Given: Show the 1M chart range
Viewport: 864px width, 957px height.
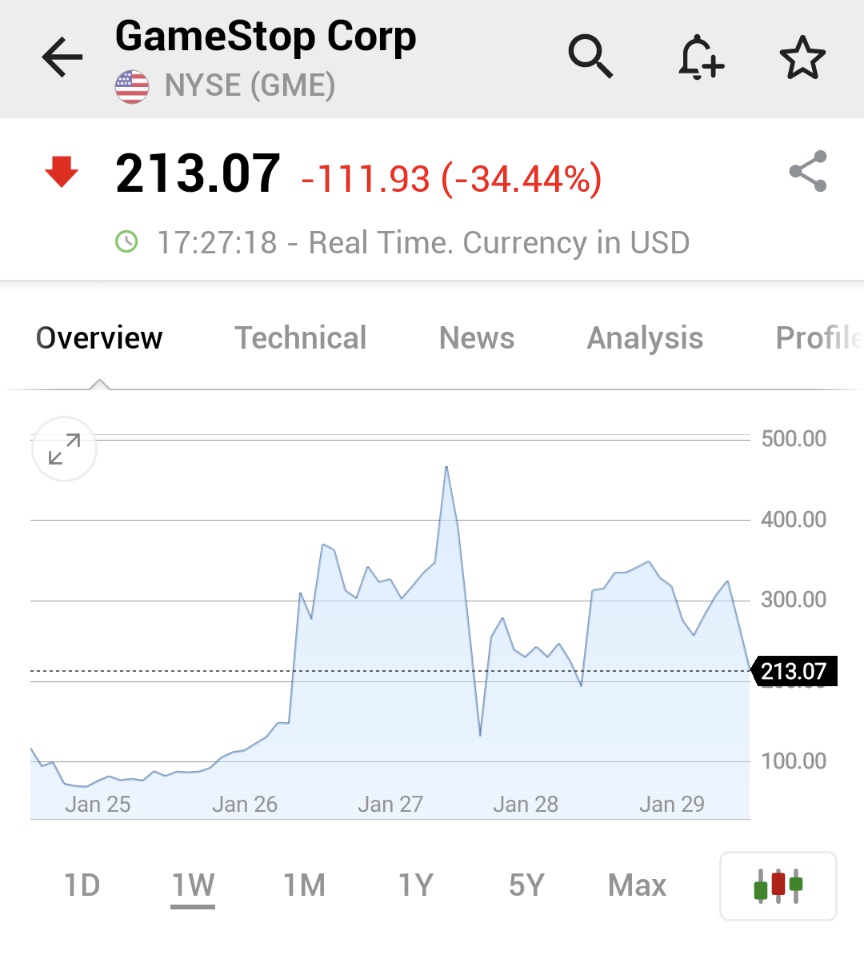Looking at the screenshot, I should pos(304,885).
